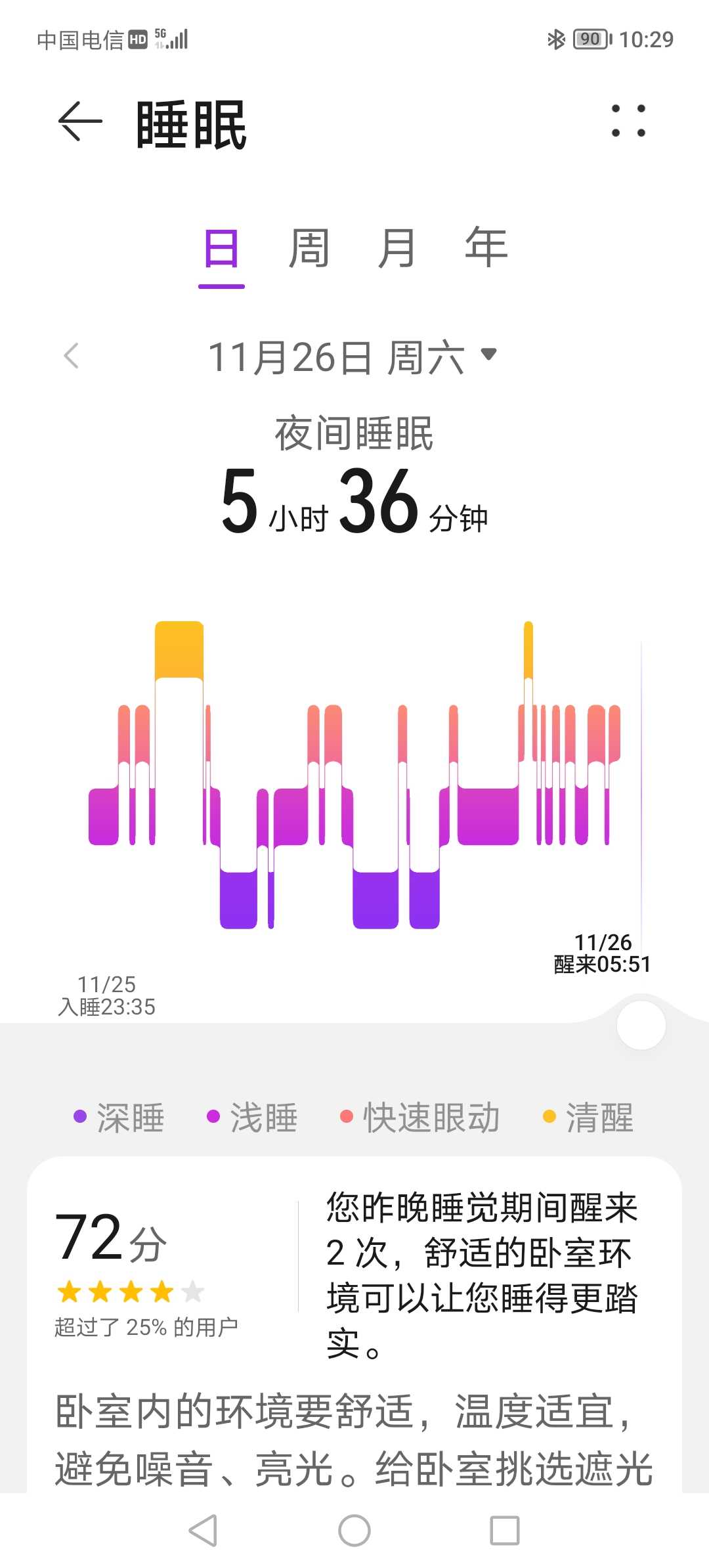The height and width of the screenshot is (1568, 709).
Task: Go back from the 睡眠 screen
Action: (80, 121)
